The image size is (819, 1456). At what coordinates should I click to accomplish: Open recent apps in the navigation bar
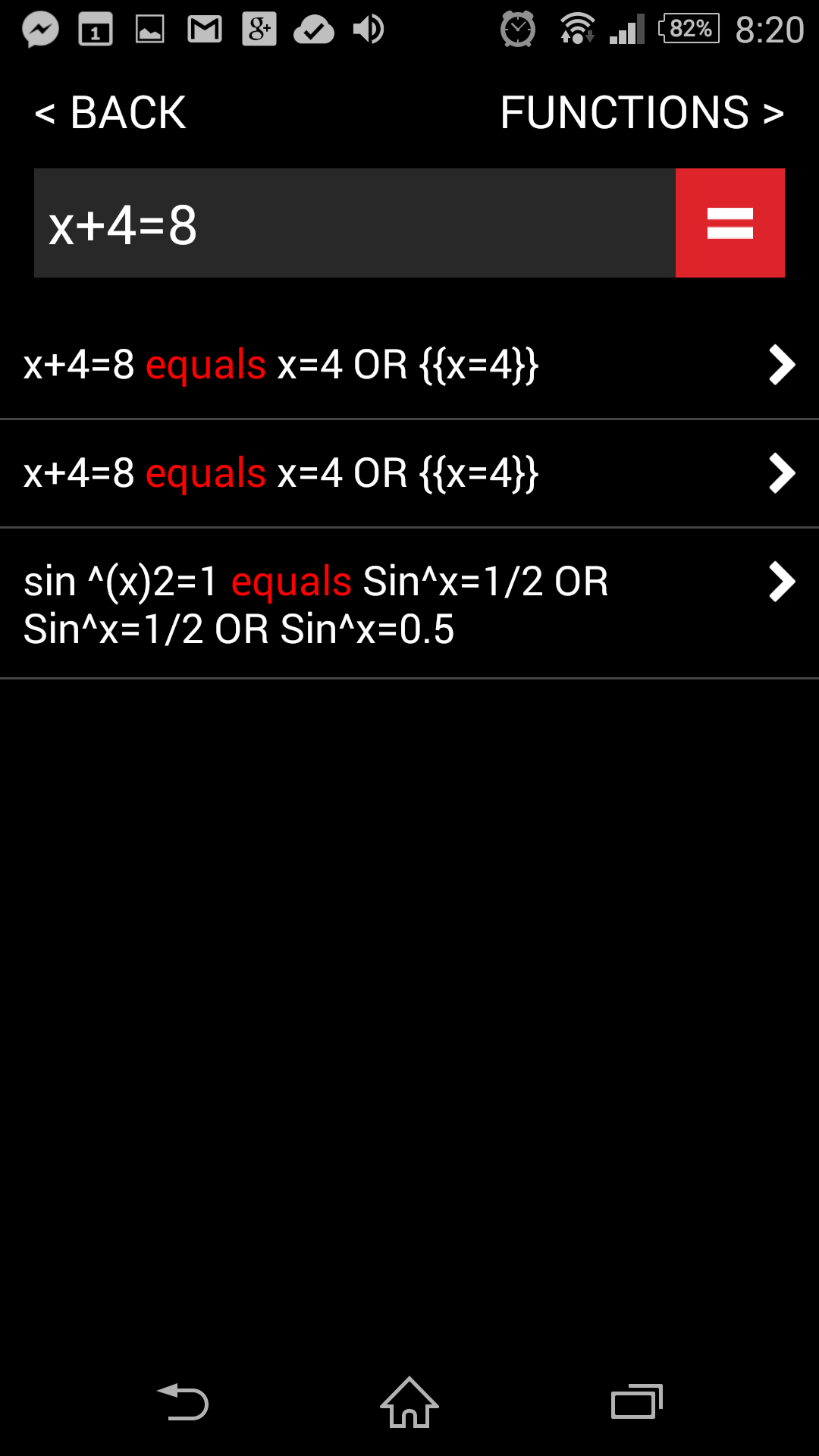click(637, 1402)
